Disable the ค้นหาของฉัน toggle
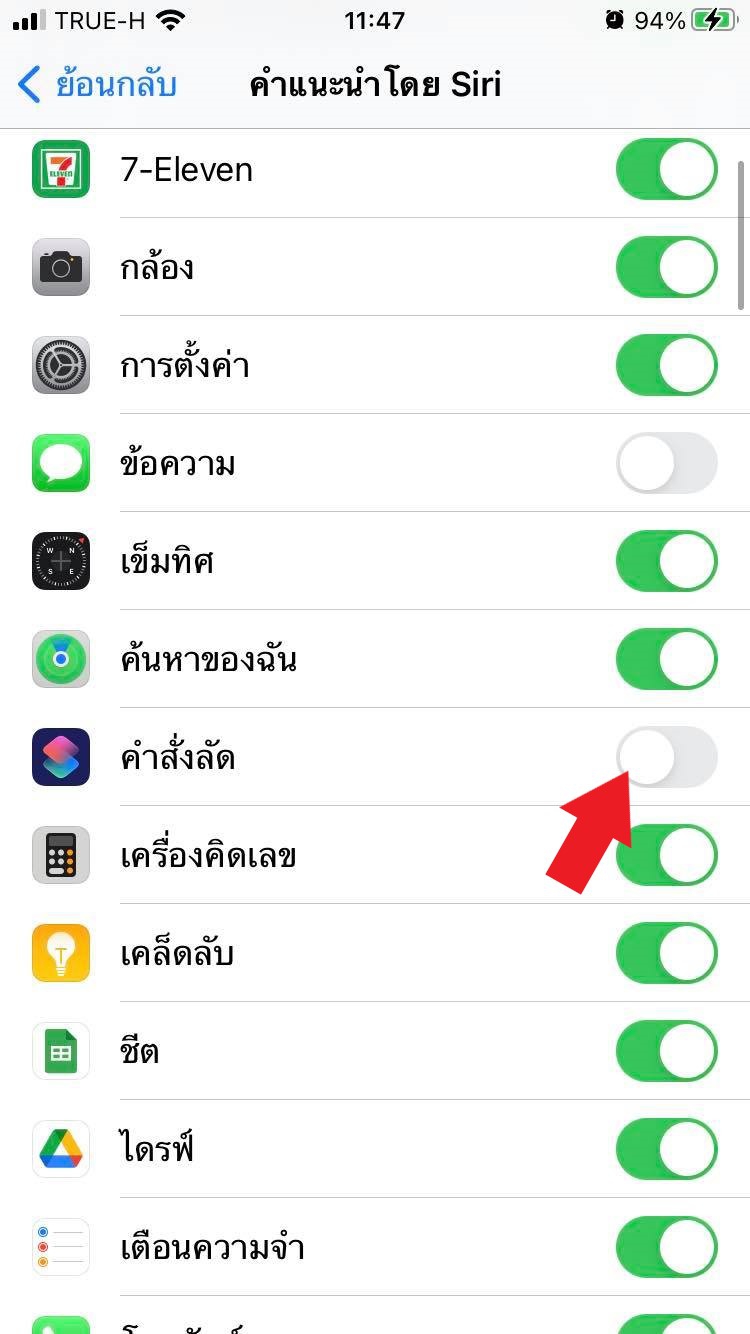Image resolution: width=750 pixels, height=1334 pixels. point(666,660)
